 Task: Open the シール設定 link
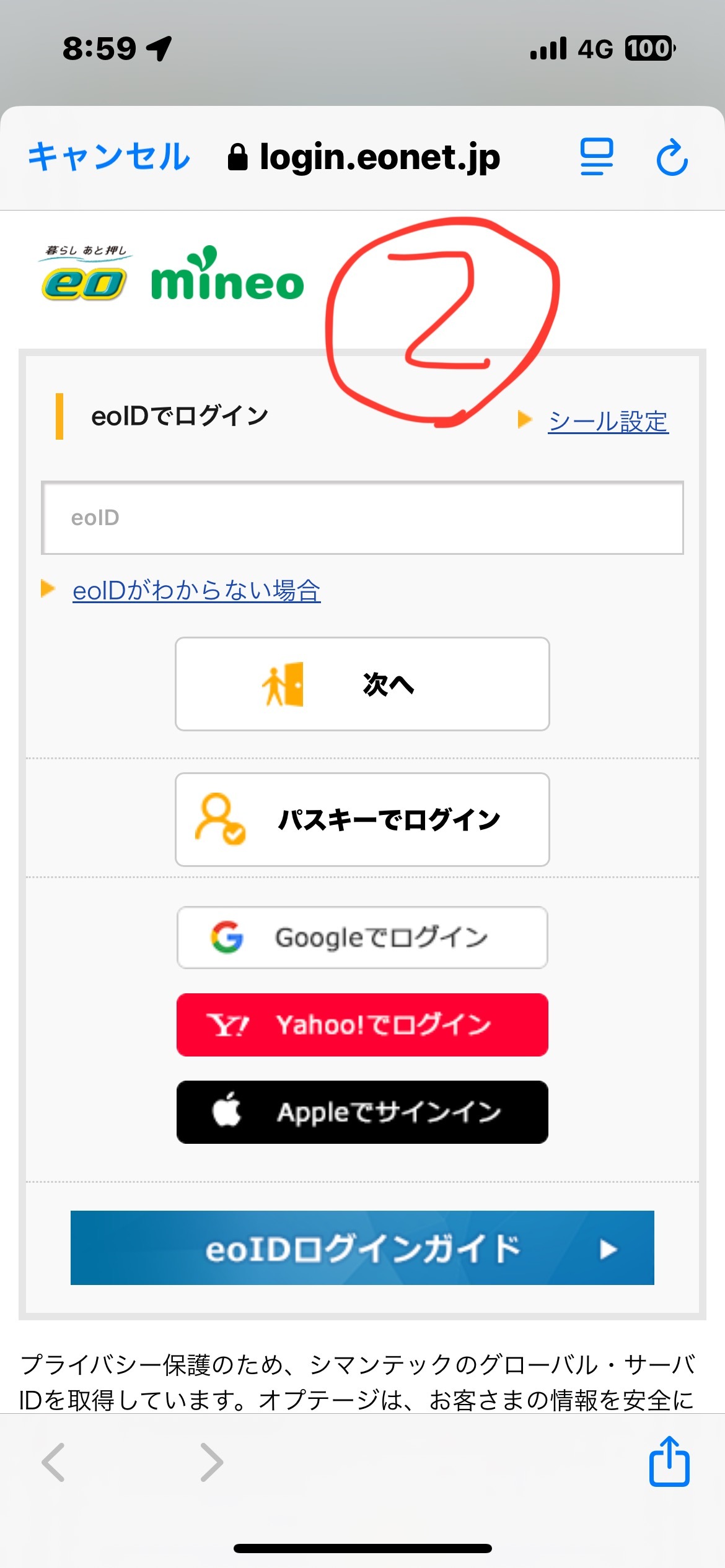(608, 421)
